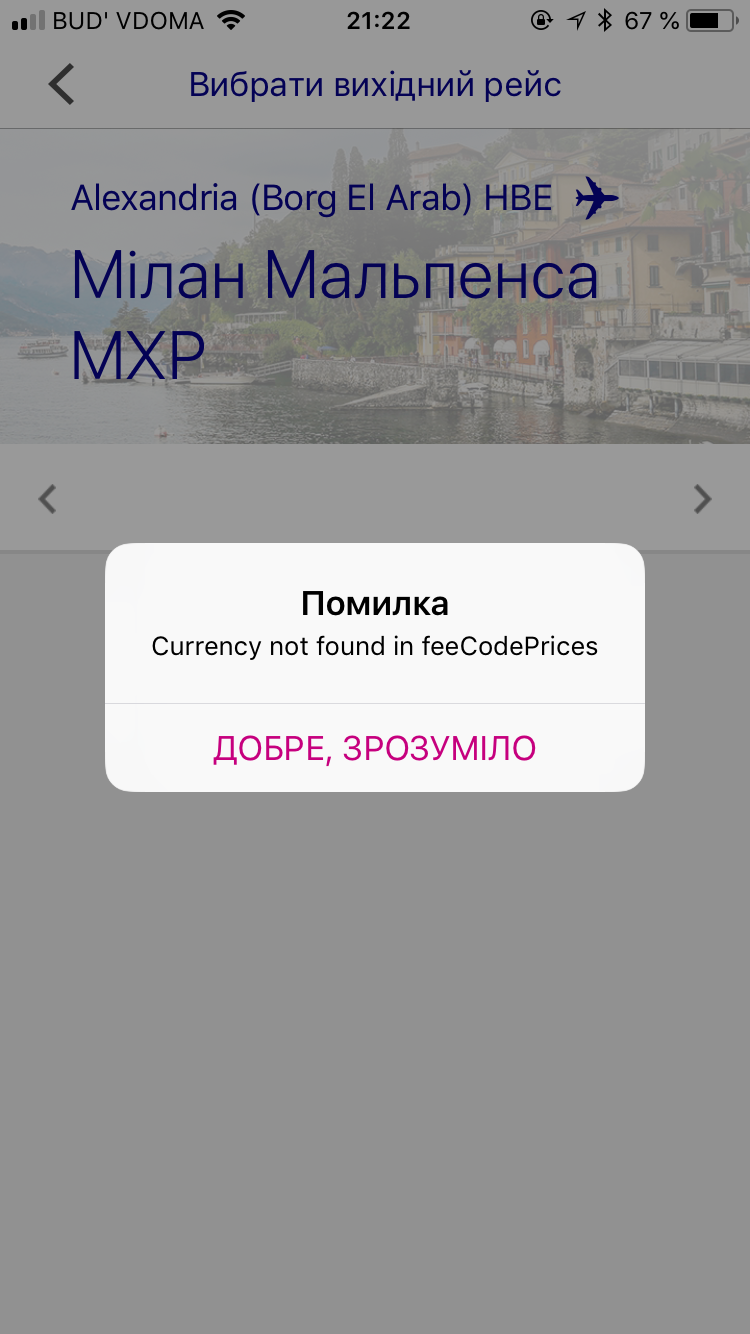Show the next flight date

click(702, 498)
